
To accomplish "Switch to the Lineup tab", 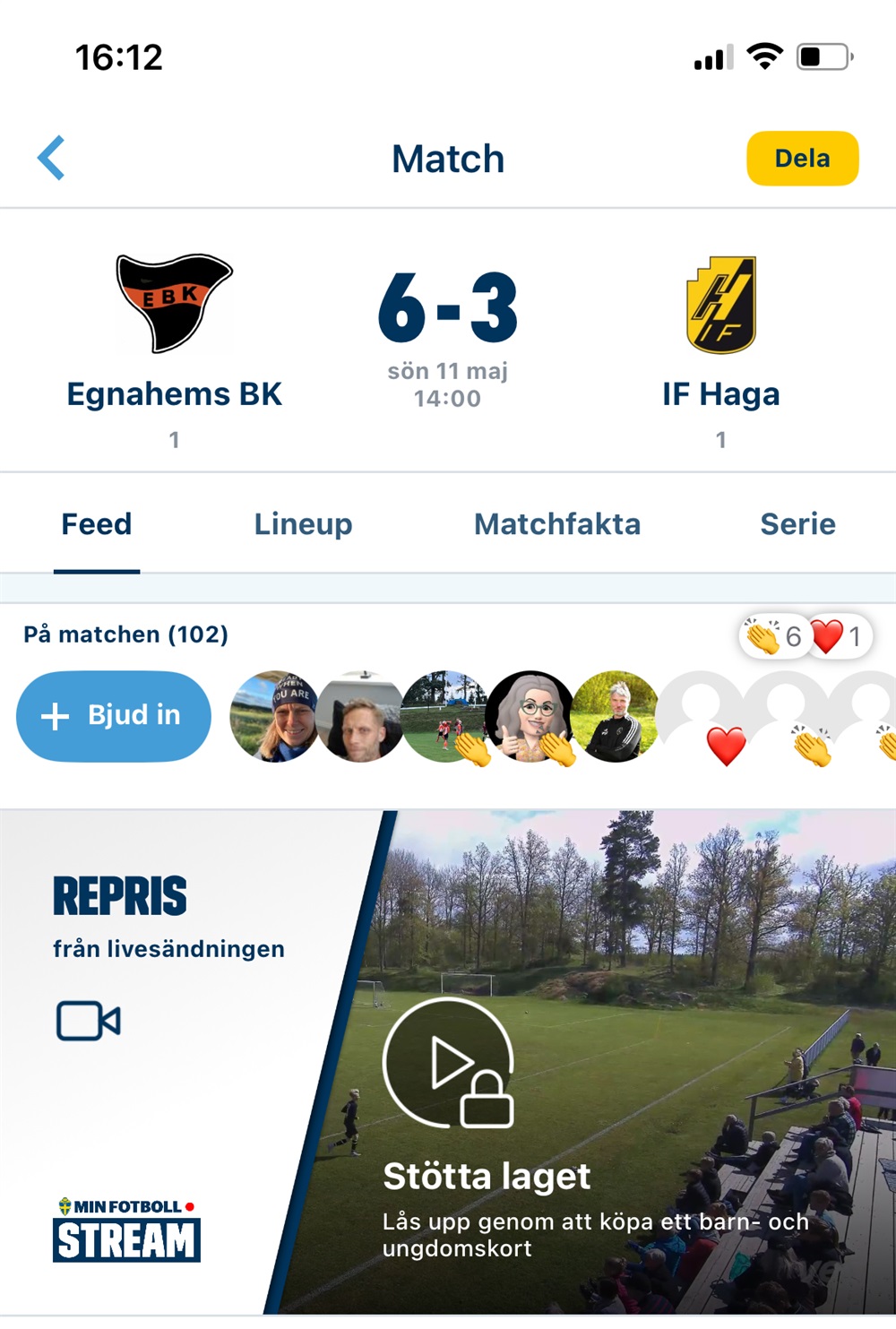I will [x=303, y=524].
